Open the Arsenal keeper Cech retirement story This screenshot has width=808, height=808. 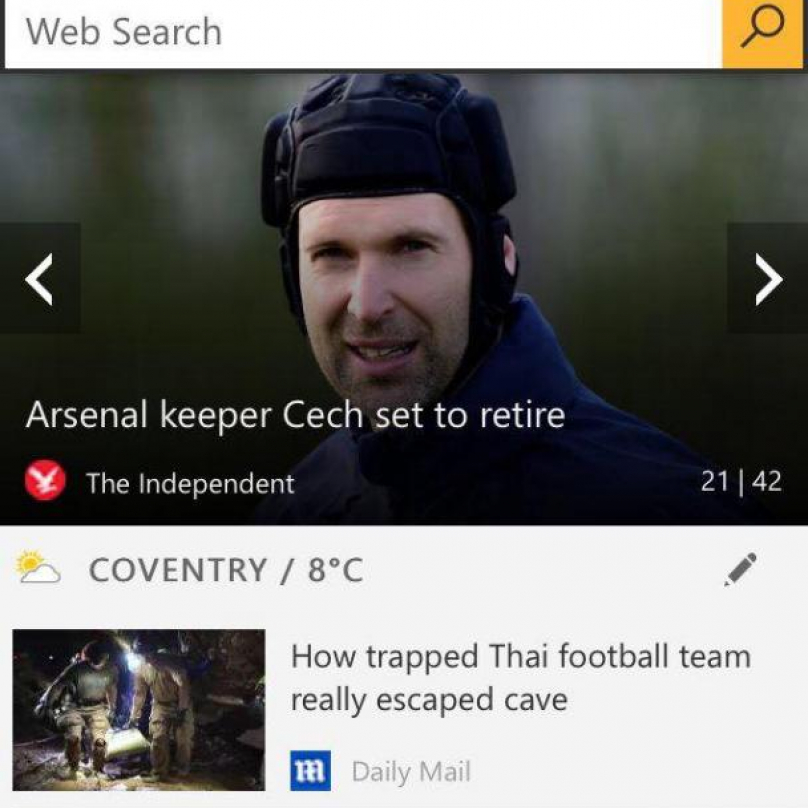pos(296,415)
